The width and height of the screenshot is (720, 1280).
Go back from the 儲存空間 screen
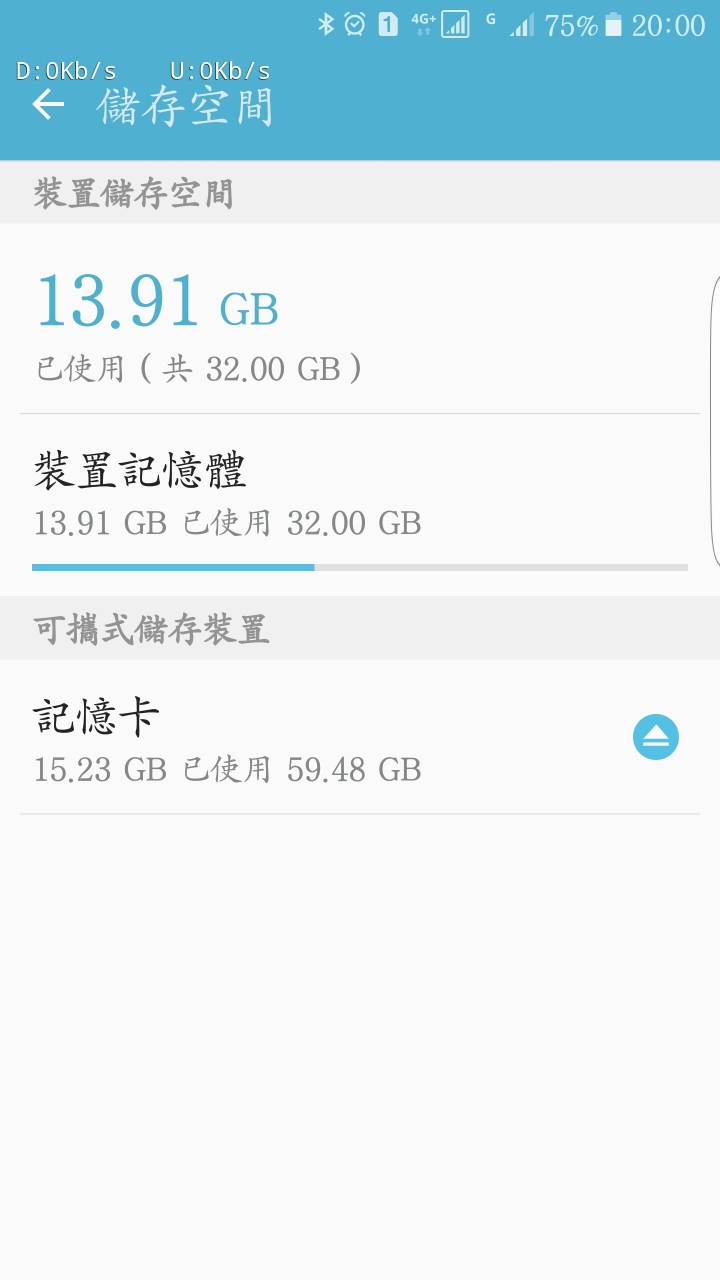click(x=48, y=105)
